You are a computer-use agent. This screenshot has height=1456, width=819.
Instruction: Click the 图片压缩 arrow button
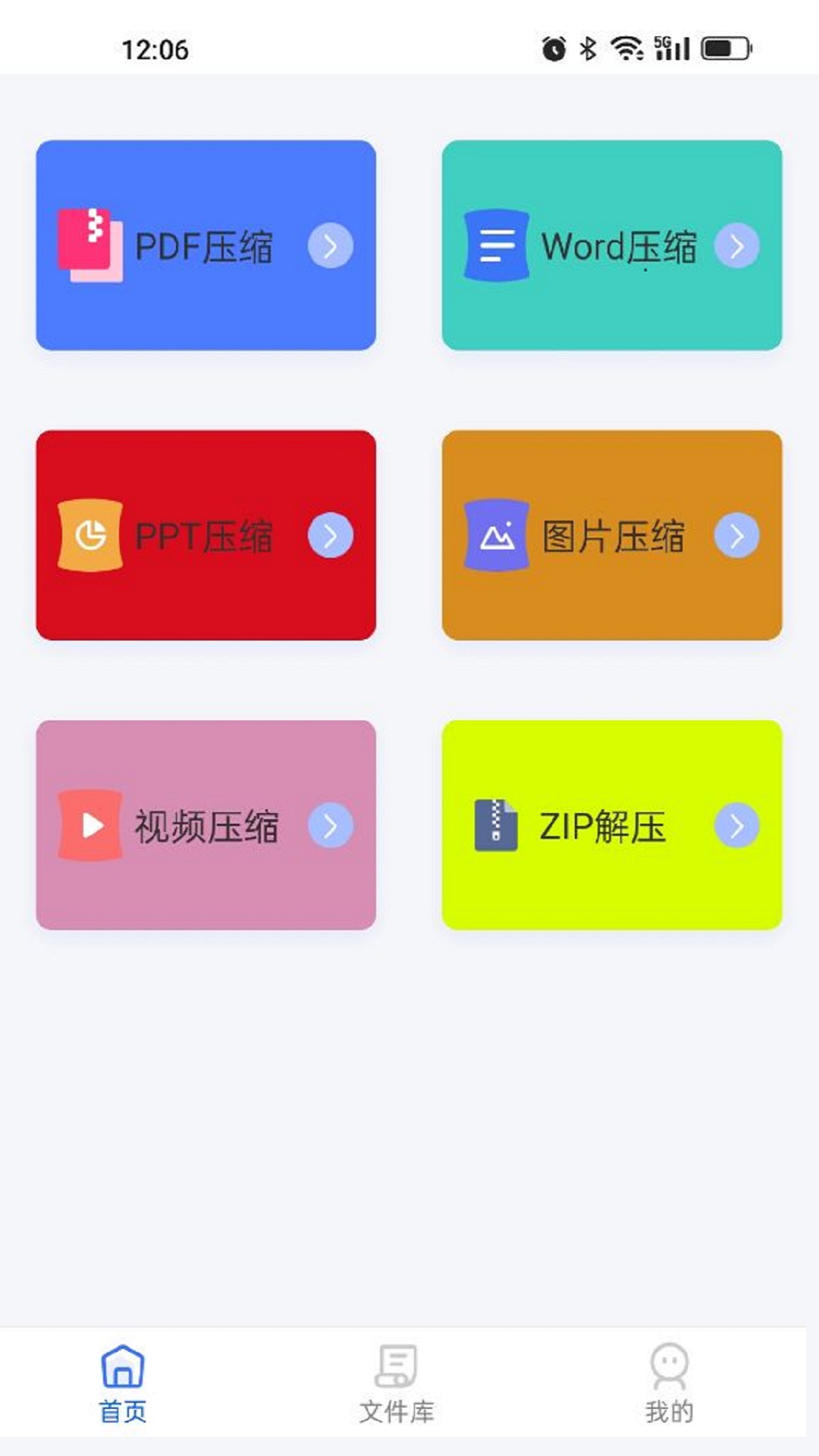(x=738, y=535)
